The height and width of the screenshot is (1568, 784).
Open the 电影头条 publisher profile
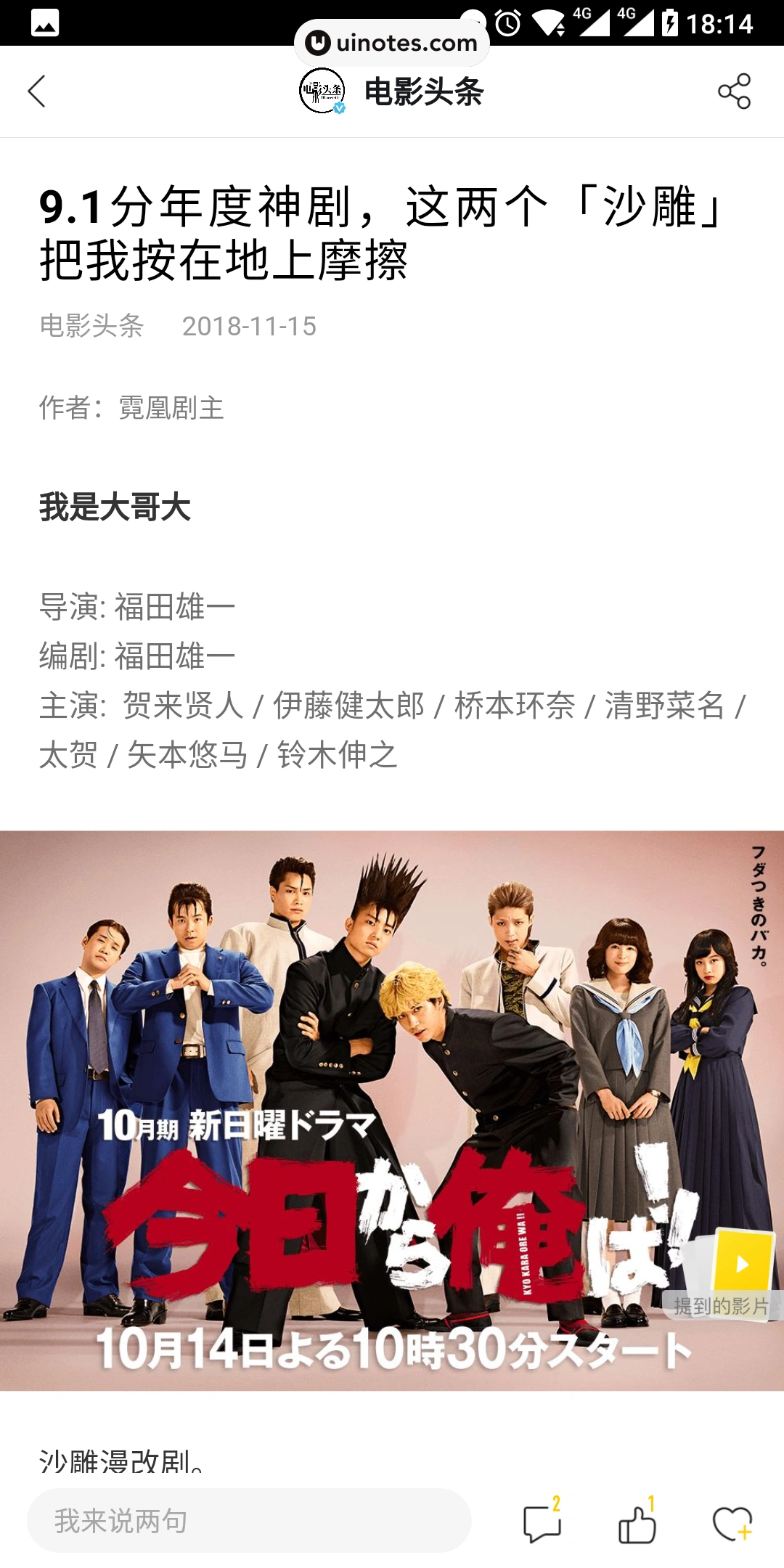coord(392,91)
